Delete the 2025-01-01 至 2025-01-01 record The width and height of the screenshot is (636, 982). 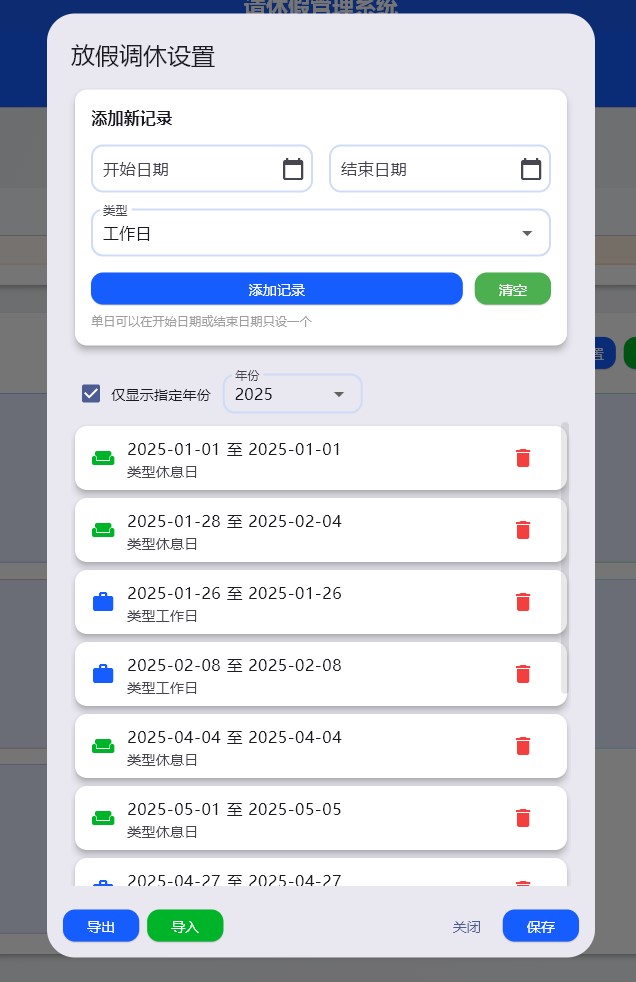(x=522, y=458)
